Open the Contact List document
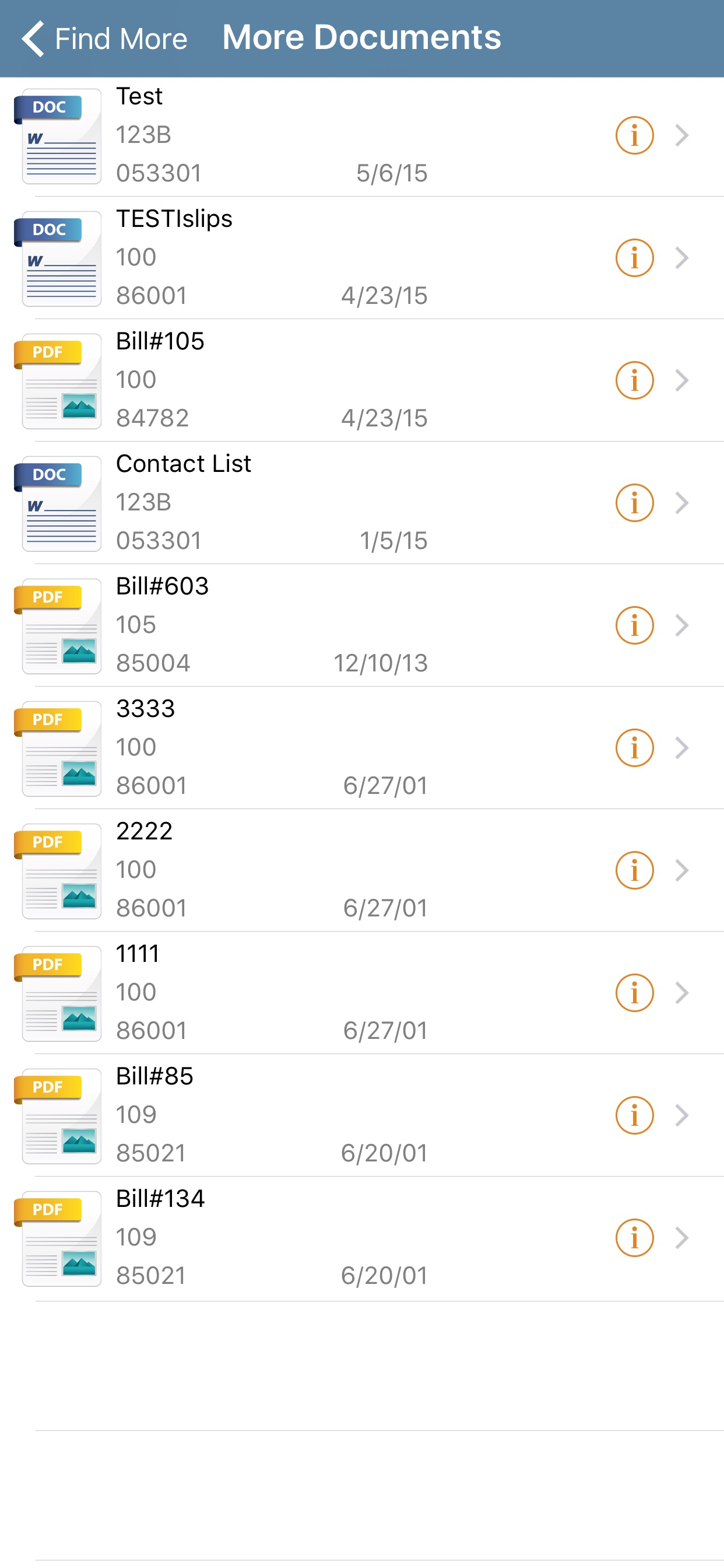The height and width of the screenshot is (1568, 724). [362, 503]
